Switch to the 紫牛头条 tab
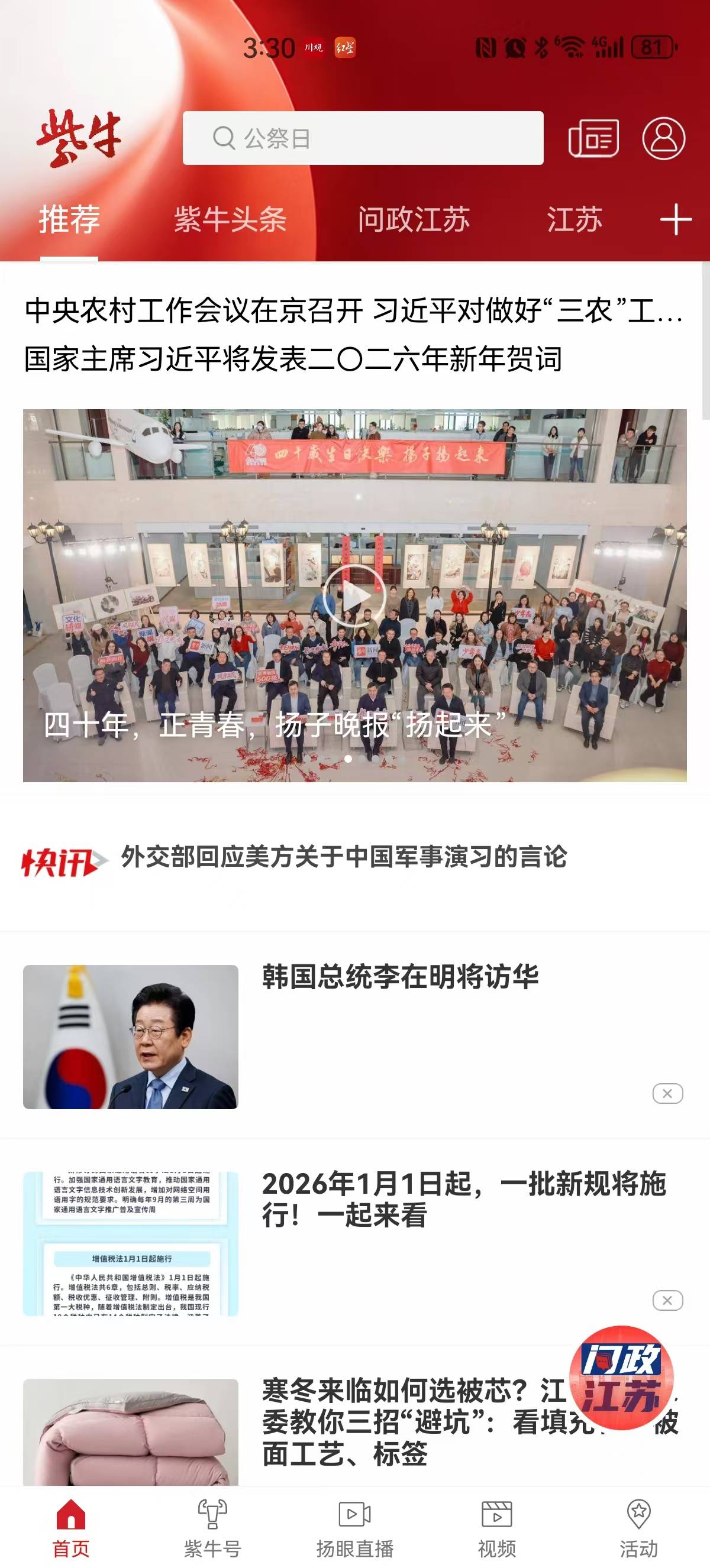This screenshot has height=1568, width=710. pyautogui.click(x=230, y=220)
